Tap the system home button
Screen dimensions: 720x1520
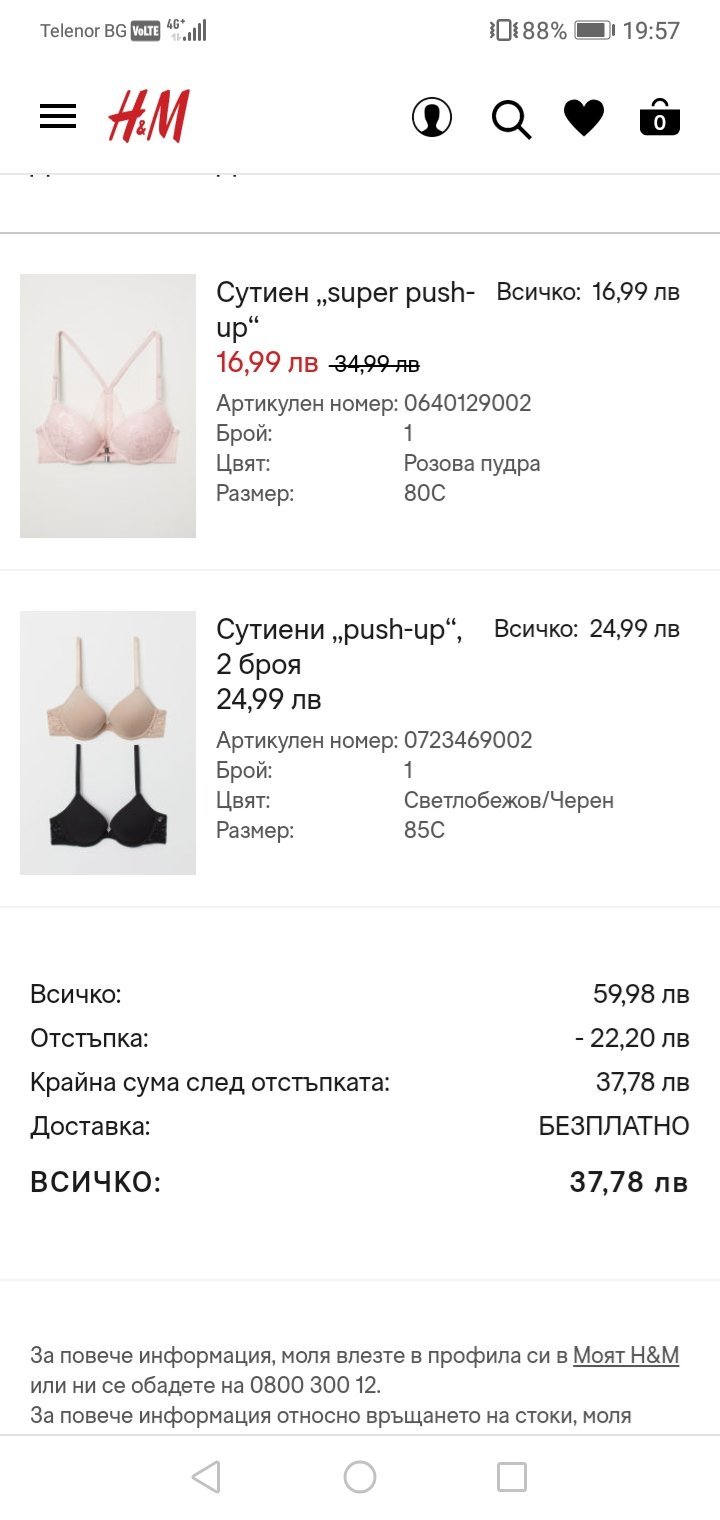tap(360, 1477)
